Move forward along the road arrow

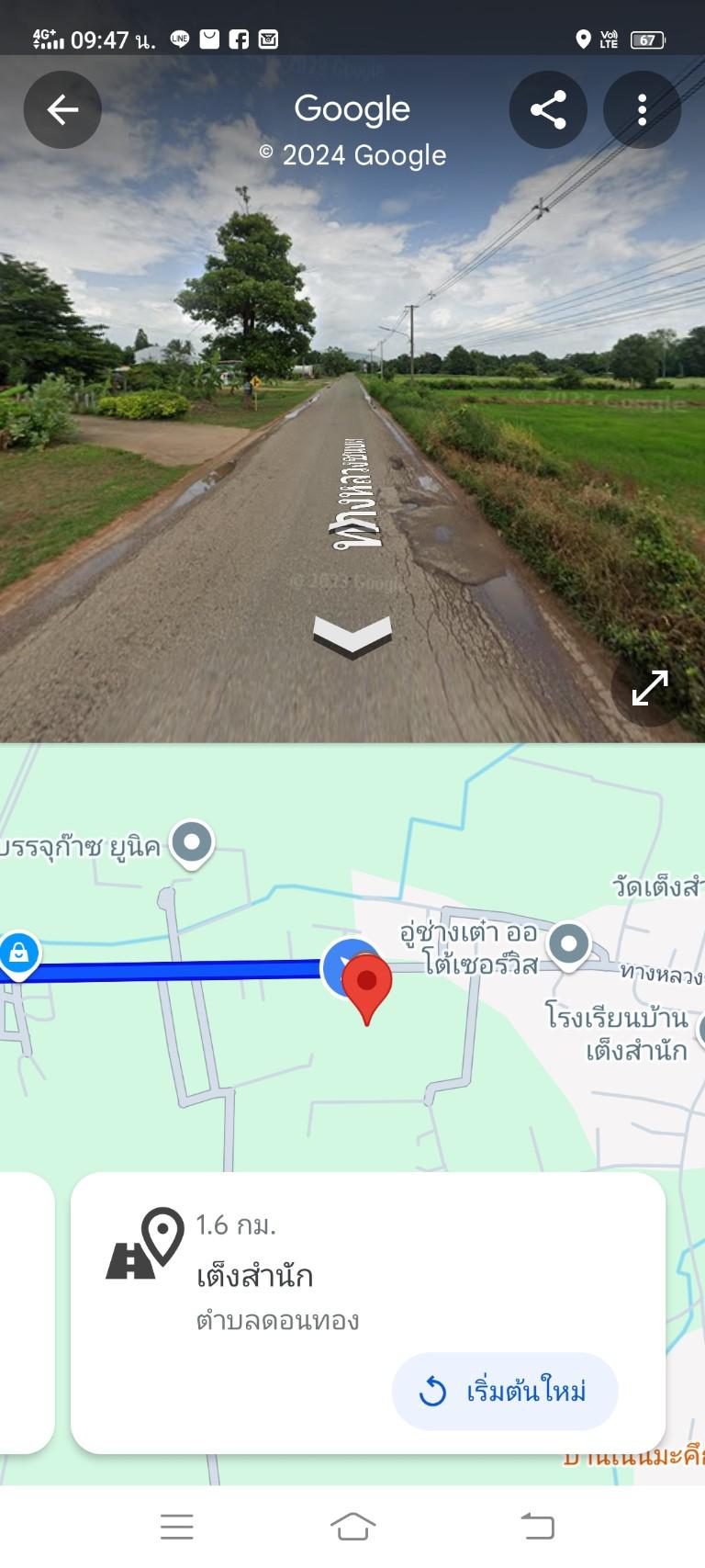click(352, 637)
